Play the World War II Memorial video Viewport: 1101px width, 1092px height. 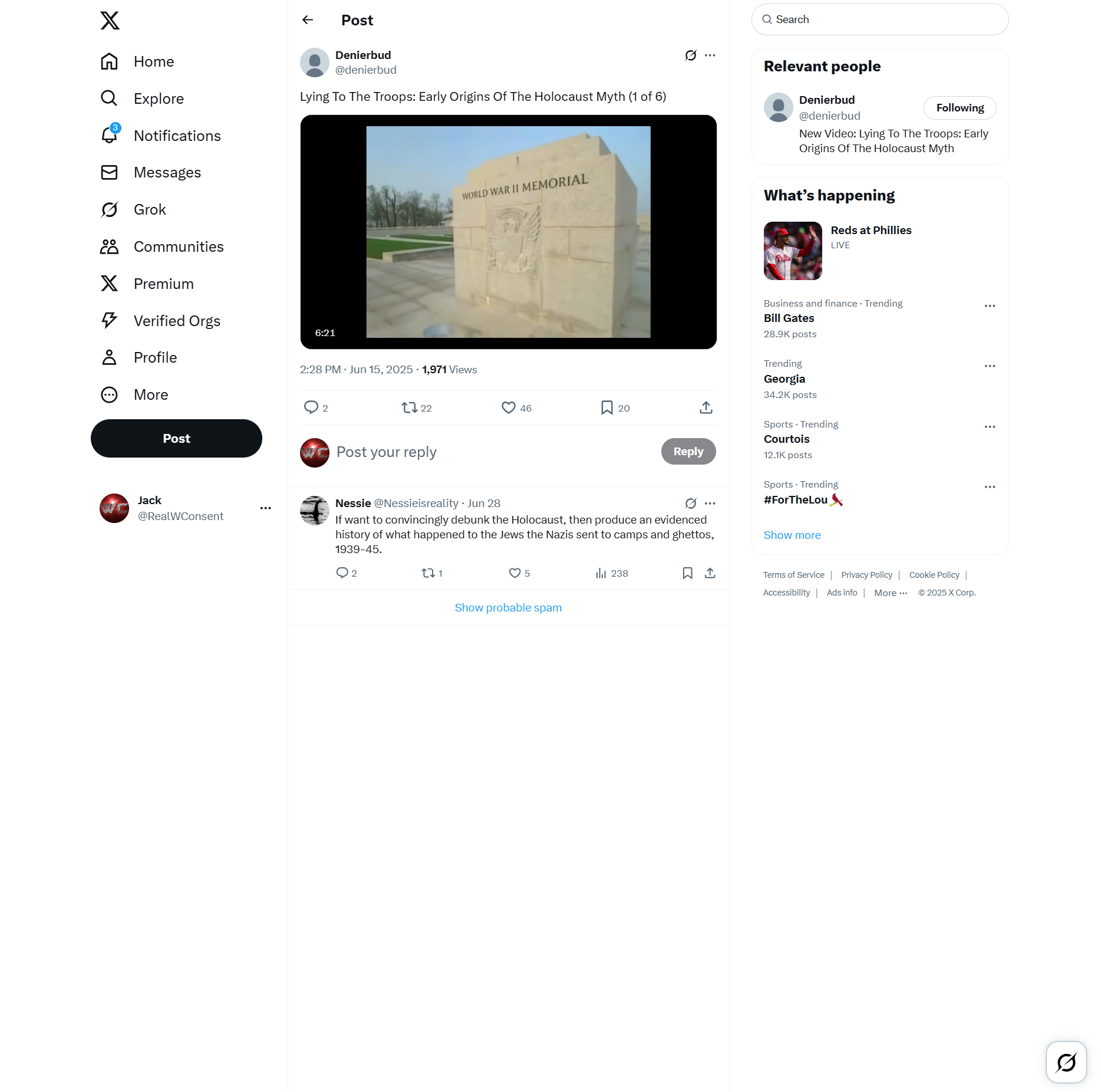pyautogui.click(x=508, y=232)
